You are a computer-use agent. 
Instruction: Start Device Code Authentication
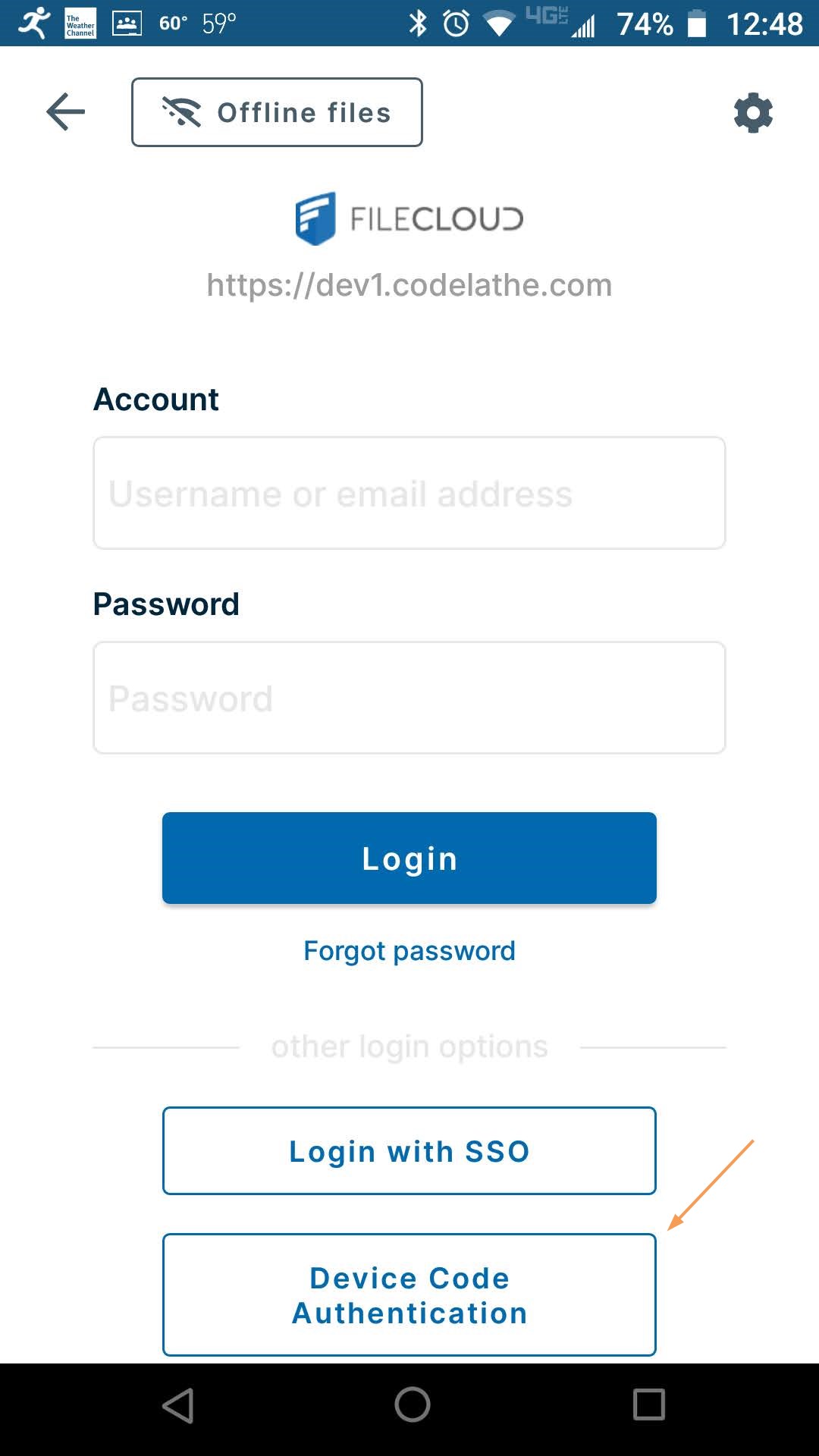point(409,1295)
